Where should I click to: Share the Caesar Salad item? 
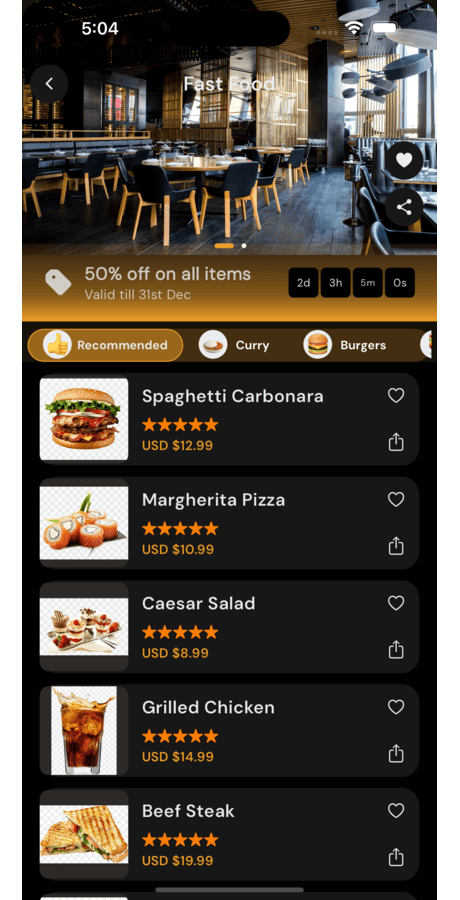(x=396, y=650)
